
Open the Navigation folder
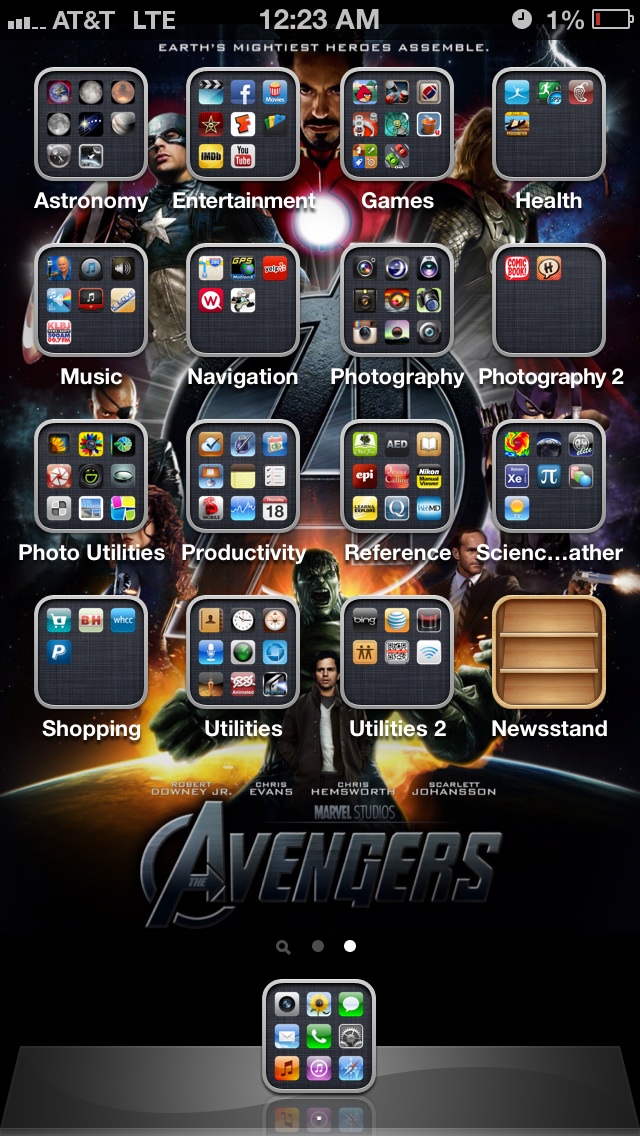243,300
